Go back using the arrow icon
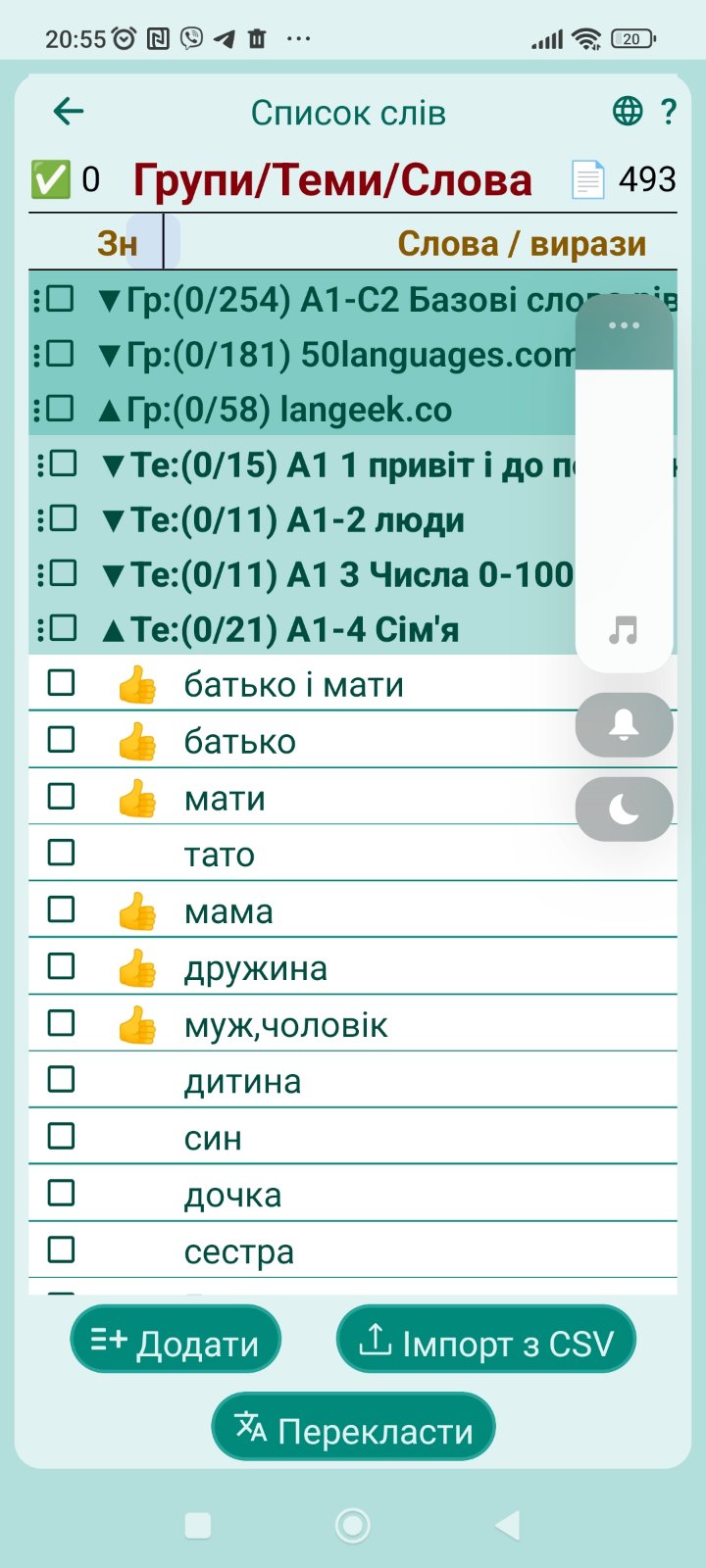Viewport: 706px width, 1568px height. click(x=69, y=112)
